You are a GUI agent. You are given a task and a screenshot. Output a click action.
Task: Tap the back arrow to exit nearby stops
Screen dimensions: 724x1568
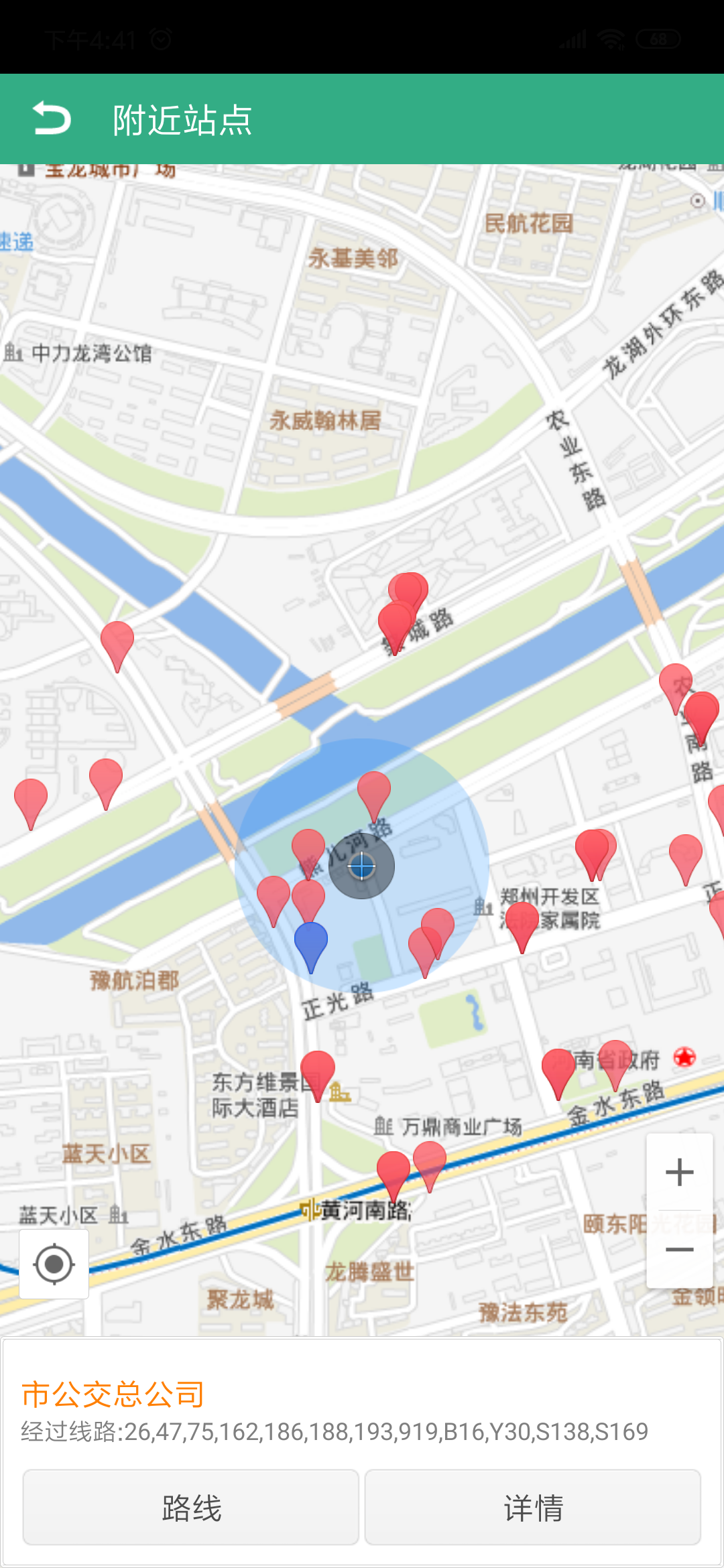coord(52,118)
